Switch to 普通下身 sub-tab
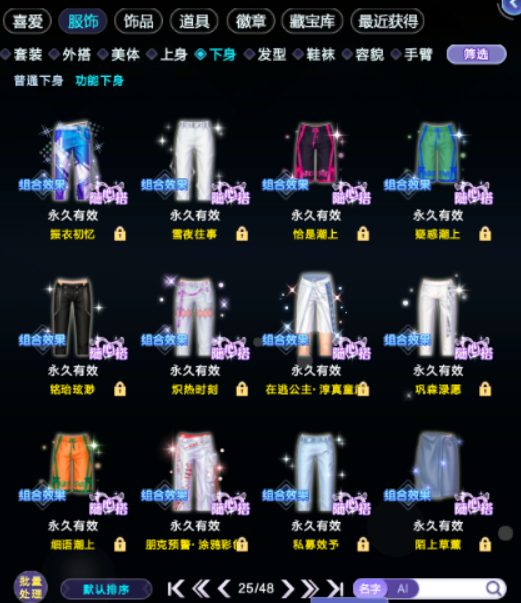Screen dimensions: 521x603 (38, 81)
